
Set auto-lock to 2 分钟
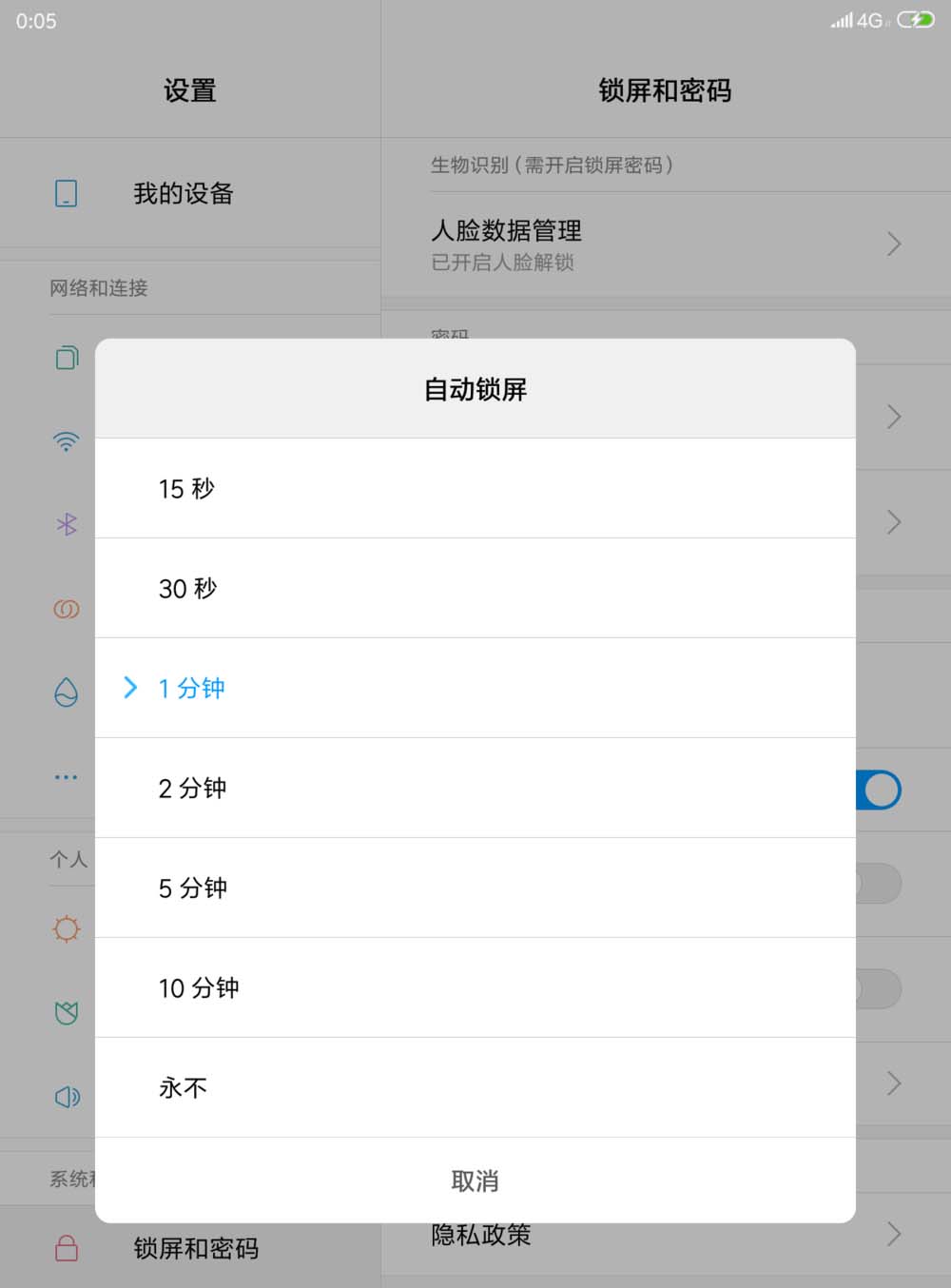(474, 788)
